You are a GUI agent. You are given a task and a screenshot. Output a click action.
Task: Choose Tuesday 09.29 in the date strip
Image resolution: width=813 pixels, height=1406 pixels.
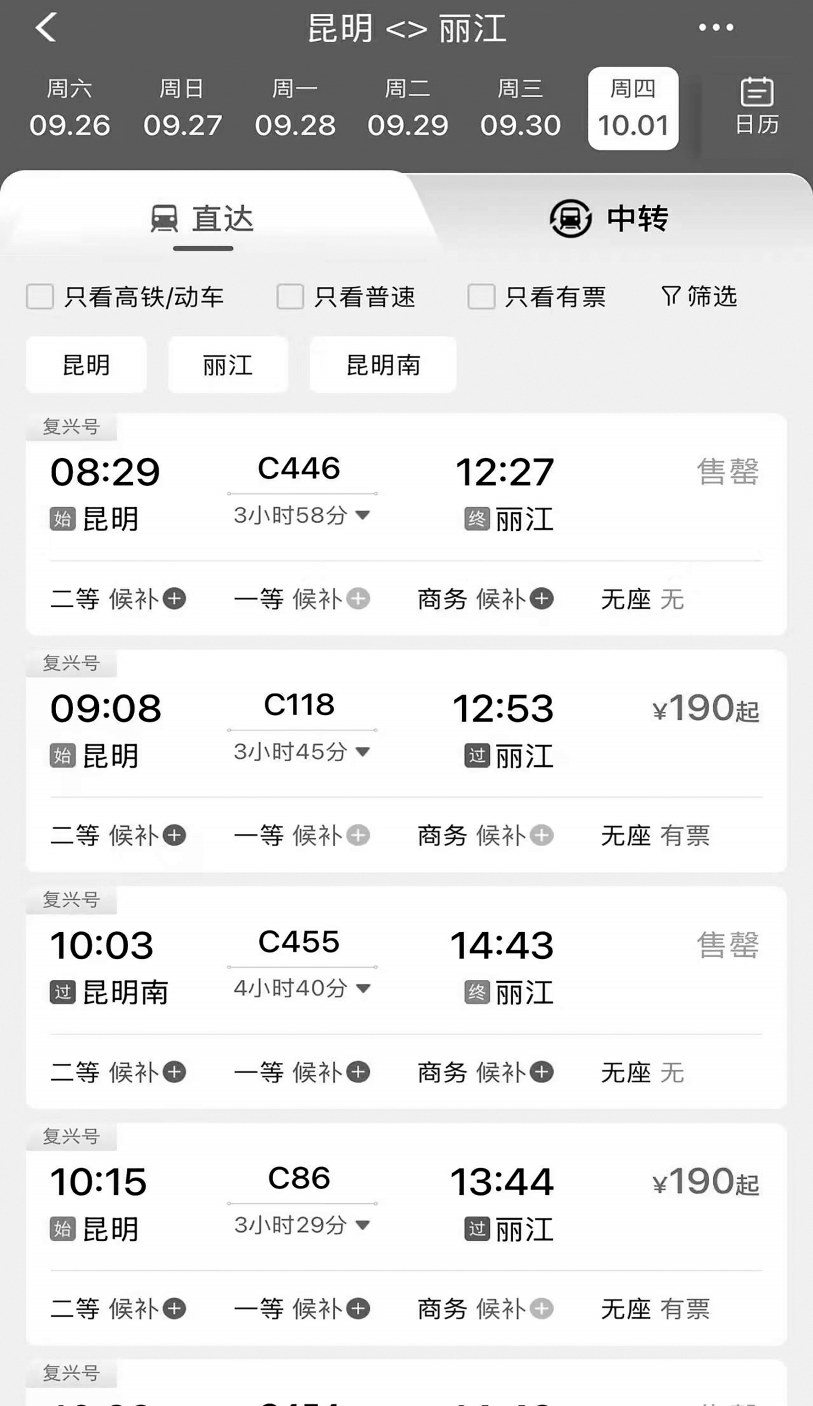pyautogui.click(x=408, y=108)
